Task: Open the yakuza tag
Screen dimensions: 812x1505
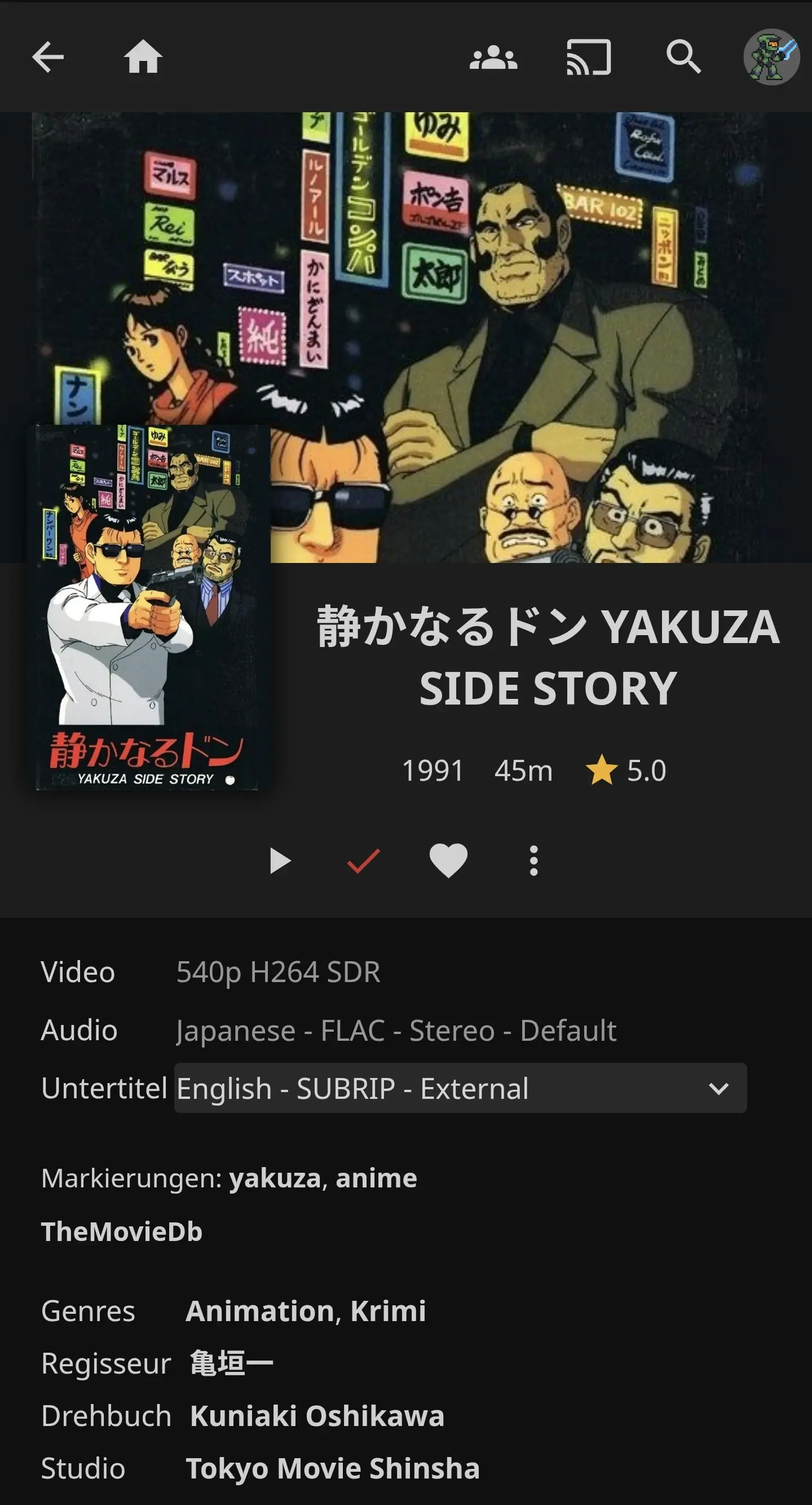Action: [x=274, y=1178]
